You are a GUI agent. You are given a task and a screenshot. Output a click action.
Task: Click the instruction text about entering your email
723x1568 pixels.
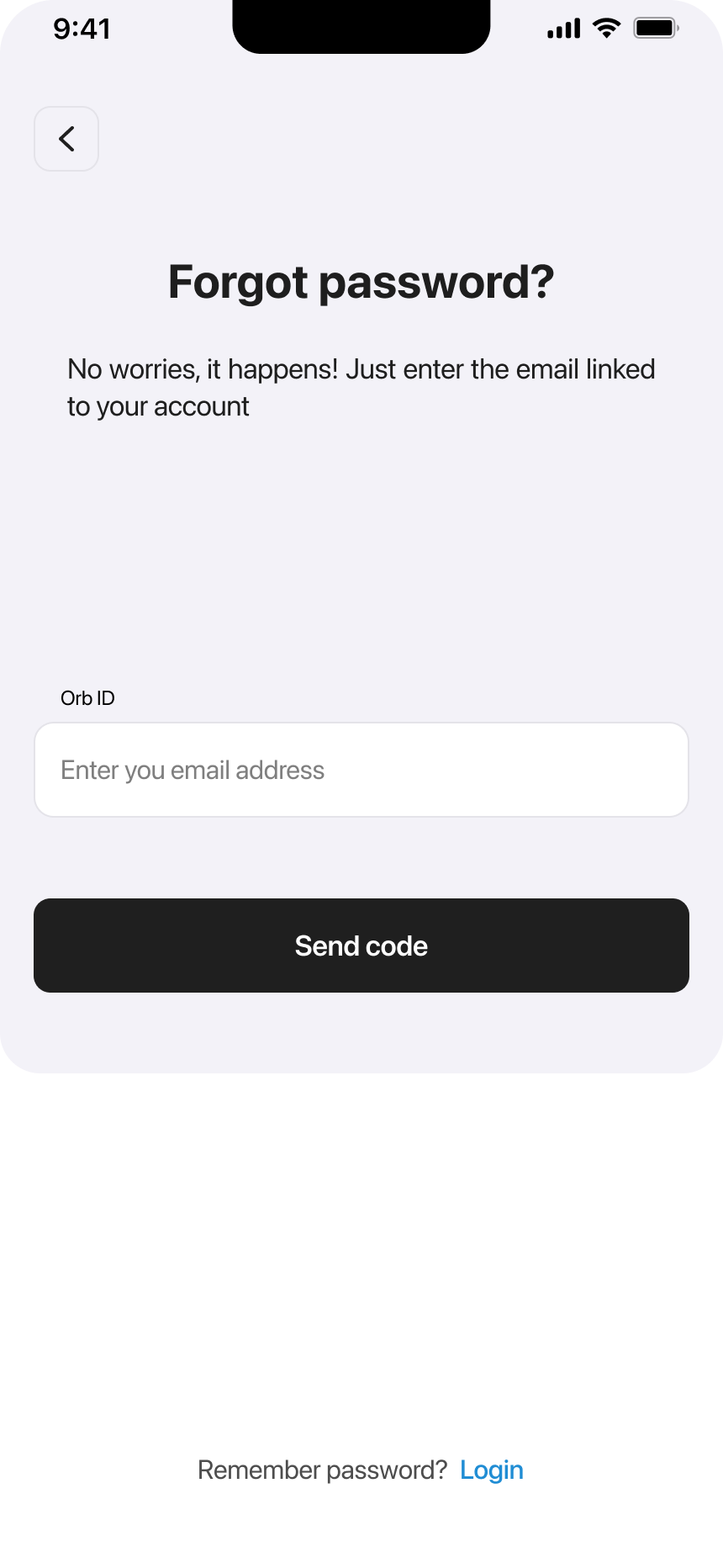(x=361, y=387)
